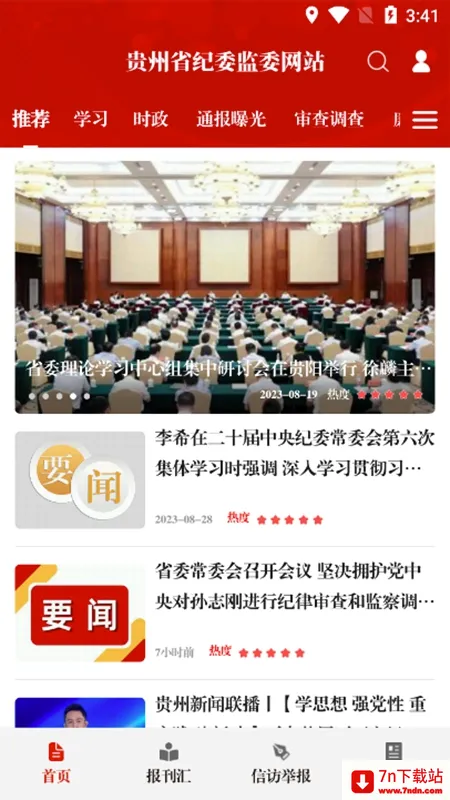Open the user profile icon
This screenshot has width=450, height=800.
[x=421, y=61]
